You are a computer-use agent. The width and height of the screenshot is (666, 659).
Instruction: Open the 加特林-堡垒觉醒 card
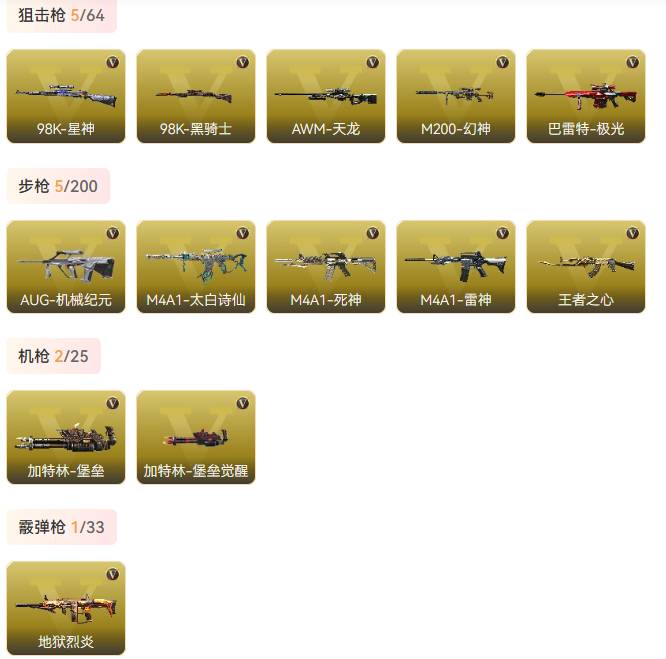tap(196, 437)
